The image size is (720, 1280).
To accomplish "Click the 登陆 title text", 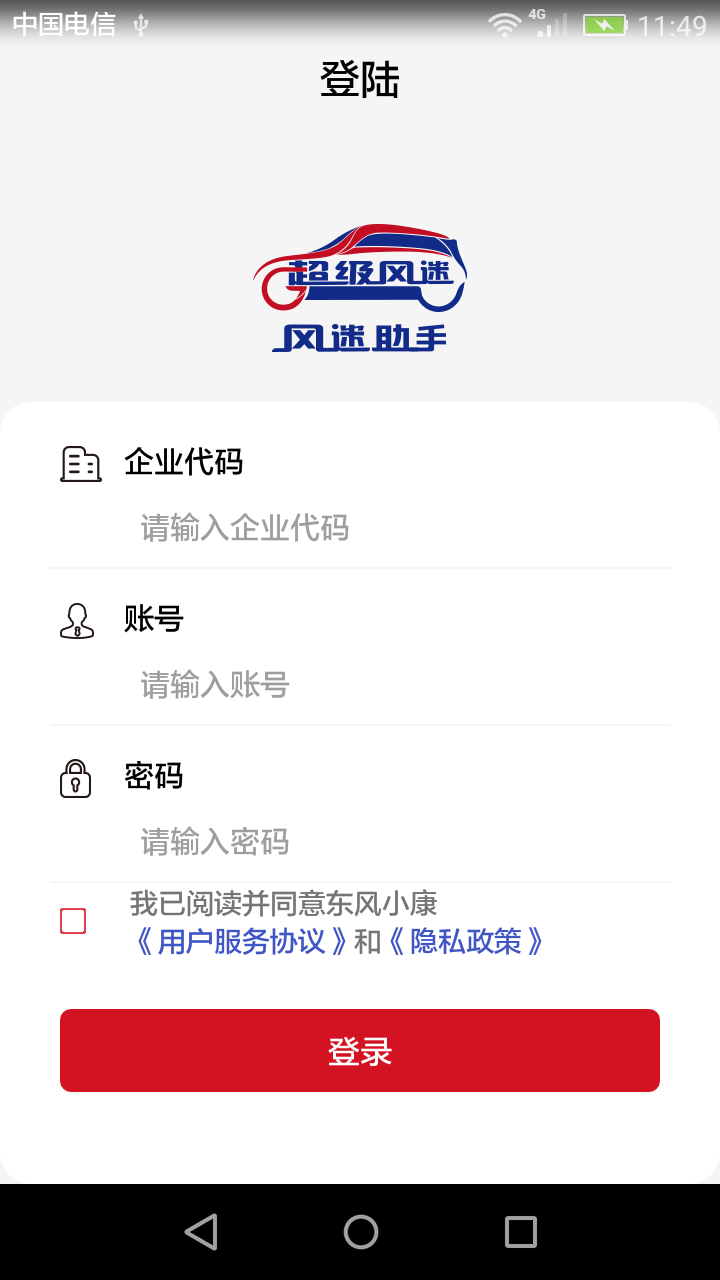I will coord(360,80).
